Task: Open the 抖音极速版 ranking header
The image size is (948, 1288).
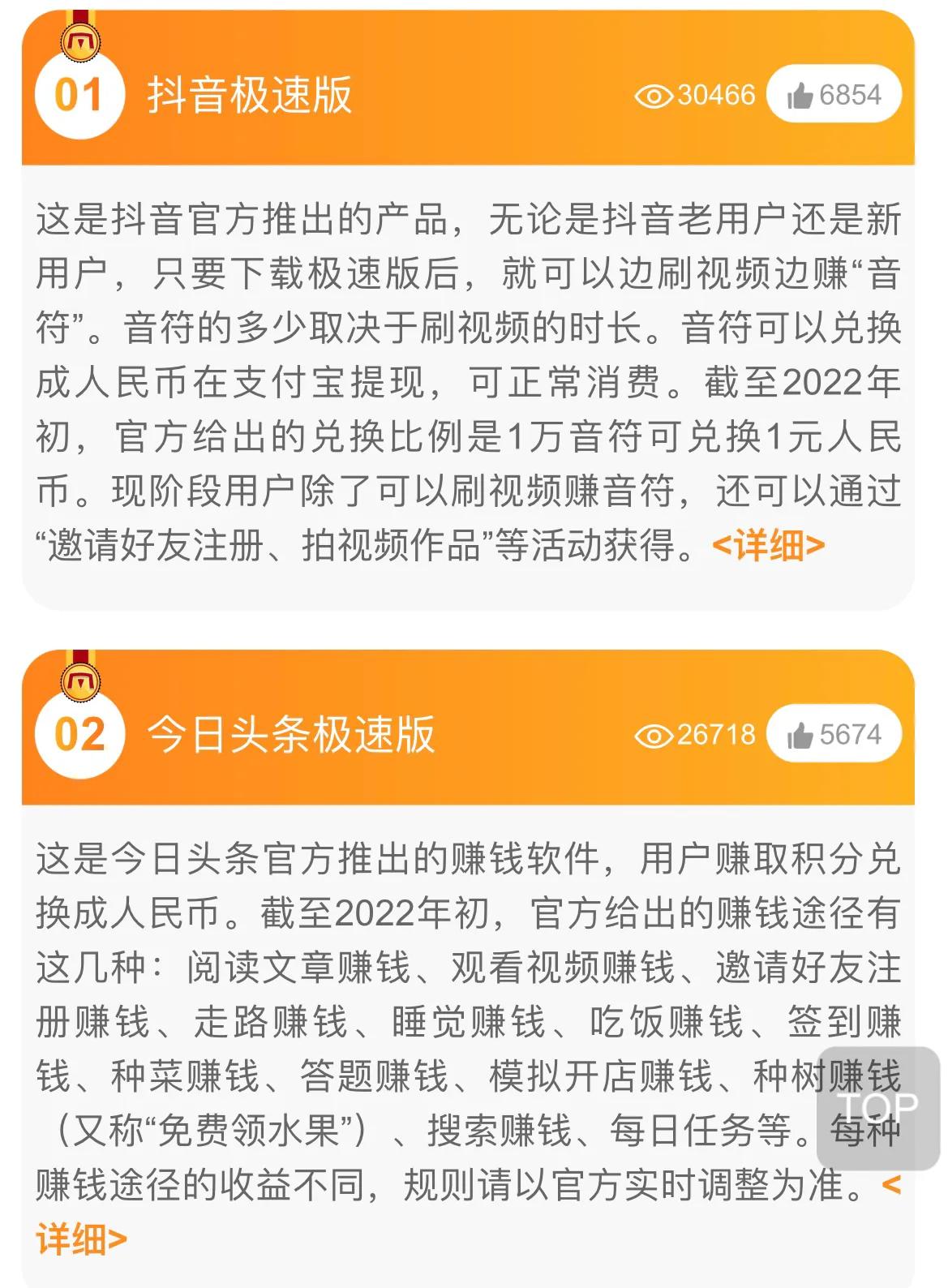Action: click(250, 95)
